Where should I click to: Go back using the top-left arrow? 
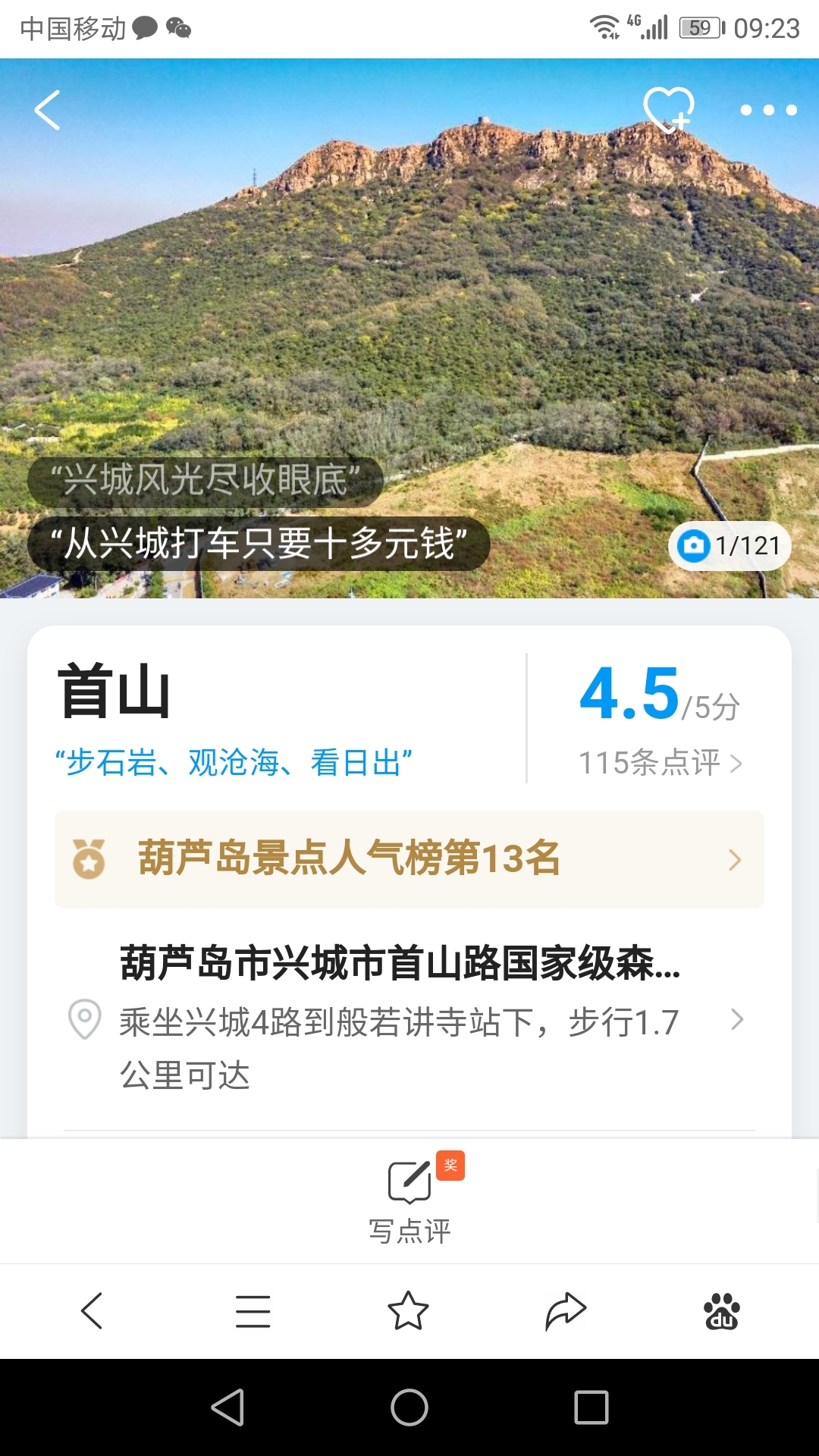click(48, 111)
